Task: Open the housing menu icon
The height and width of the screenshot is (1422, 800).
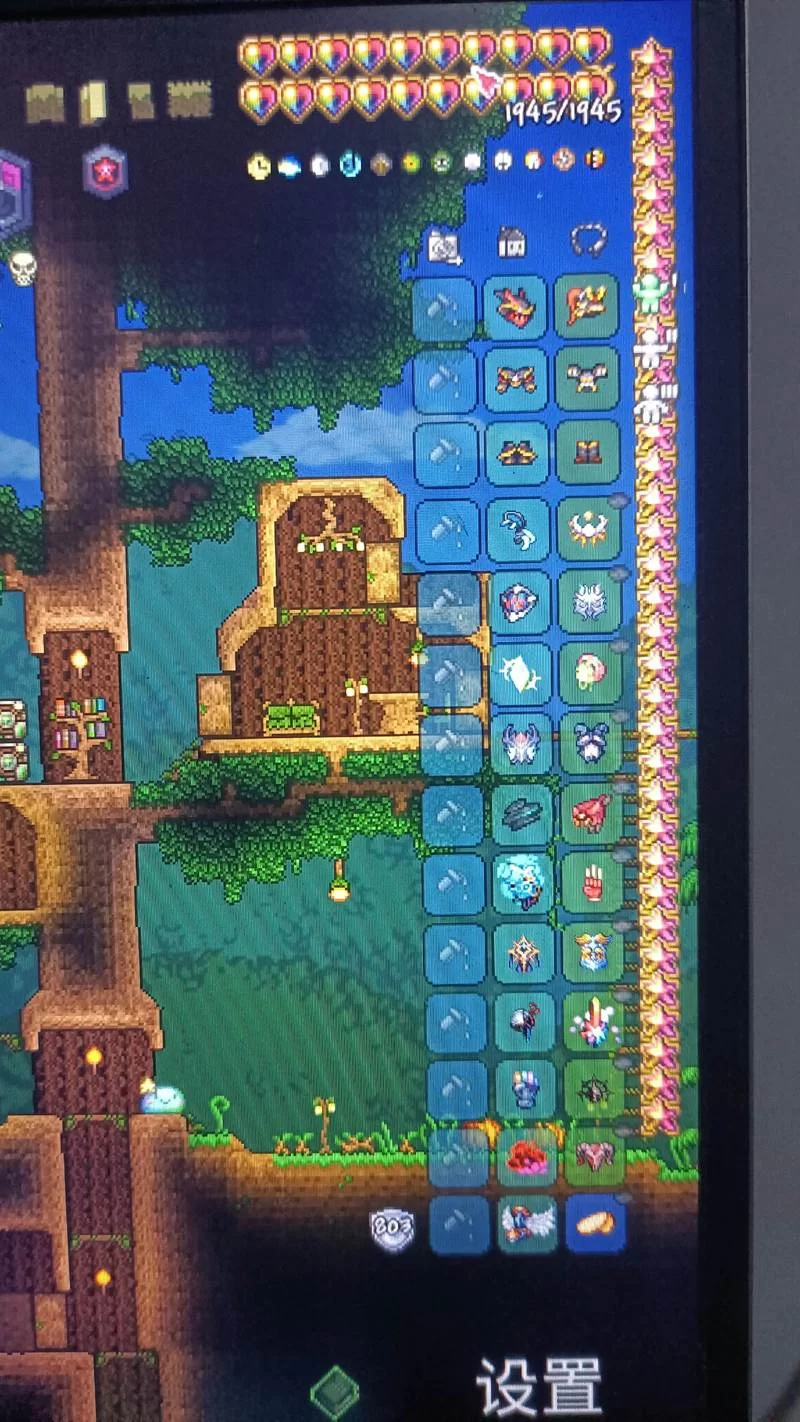Action: (512, 242)
